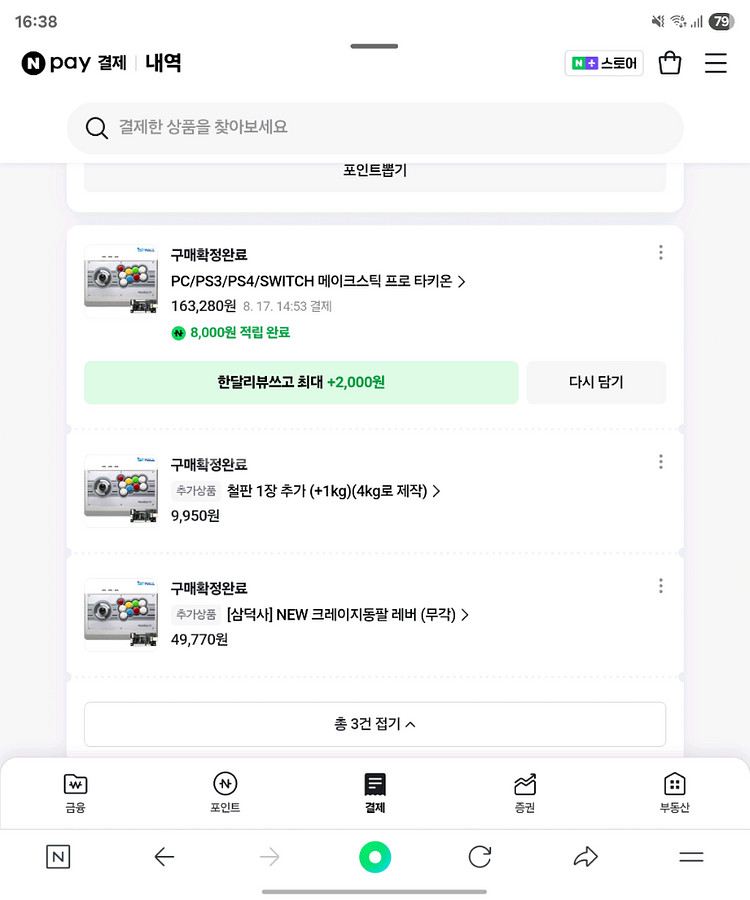Image resolution: width=750 pixels, height=900 pixels.
Task: Open the shopping bag icon at top right
Action: (670, 62)
